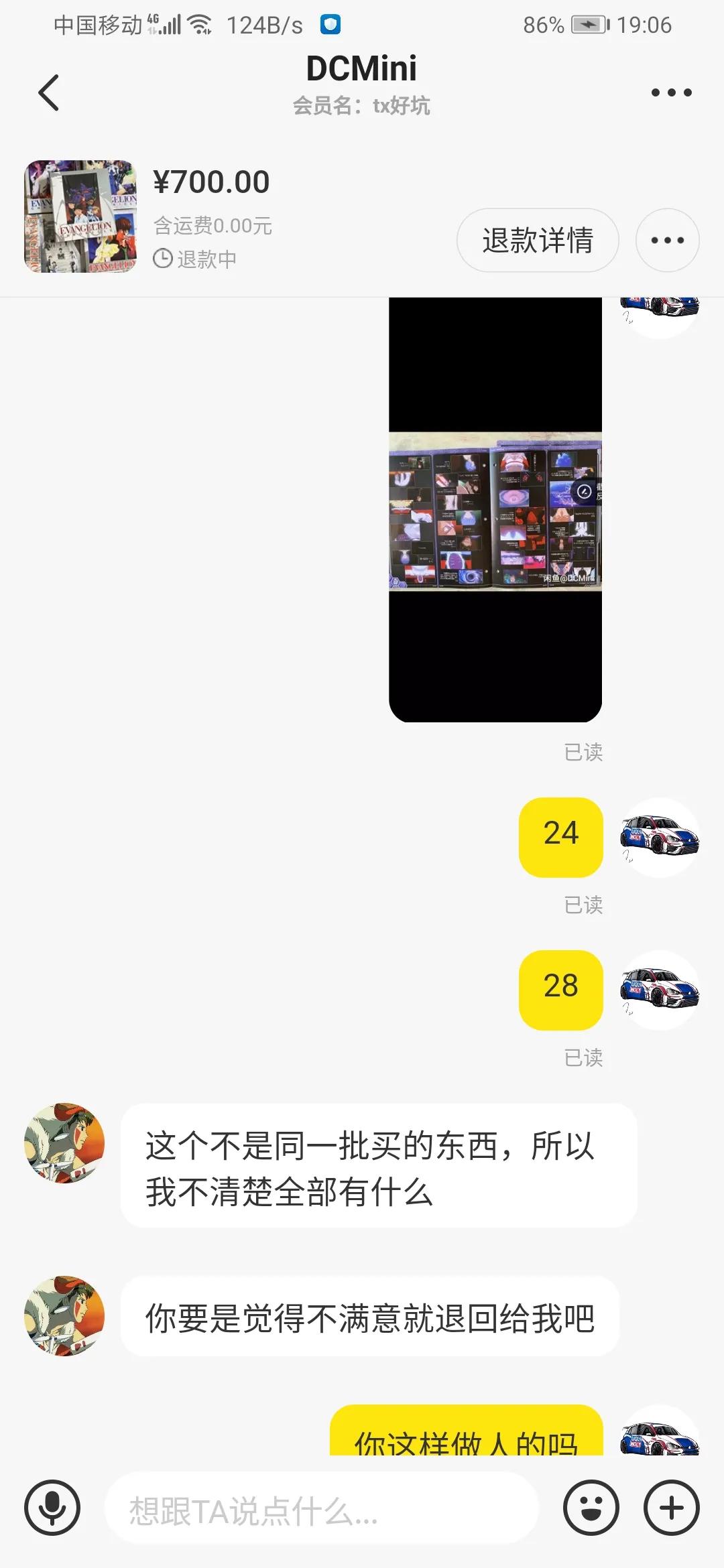The height and width of the screenshot is (1568, 724).
Task: Tap the ¥700.00 price label
Action: (x=212, y=181)
